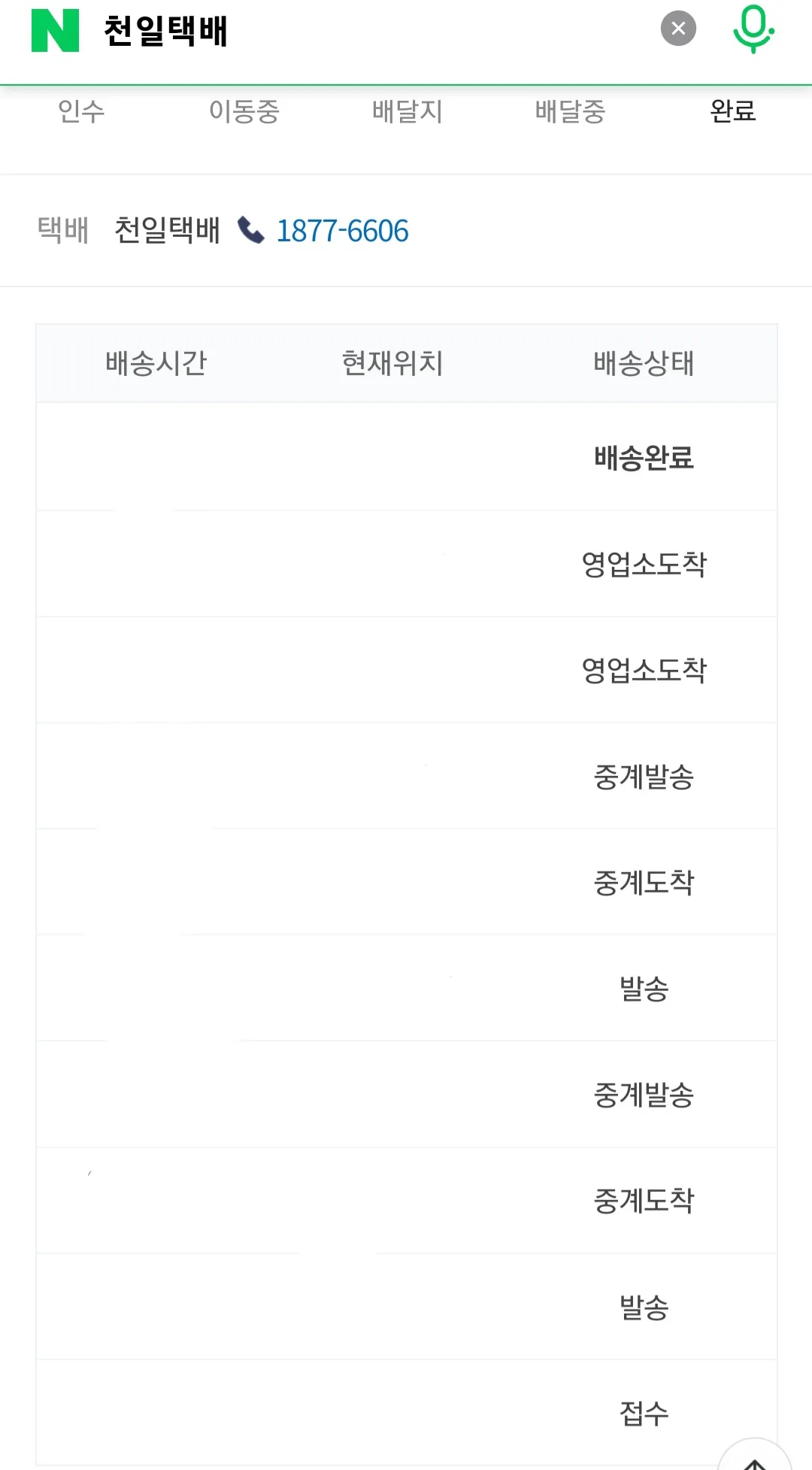This screenshot has width=812, height=1470.
Task: Click the 천일택배 courier name
Action: (166, 232)
